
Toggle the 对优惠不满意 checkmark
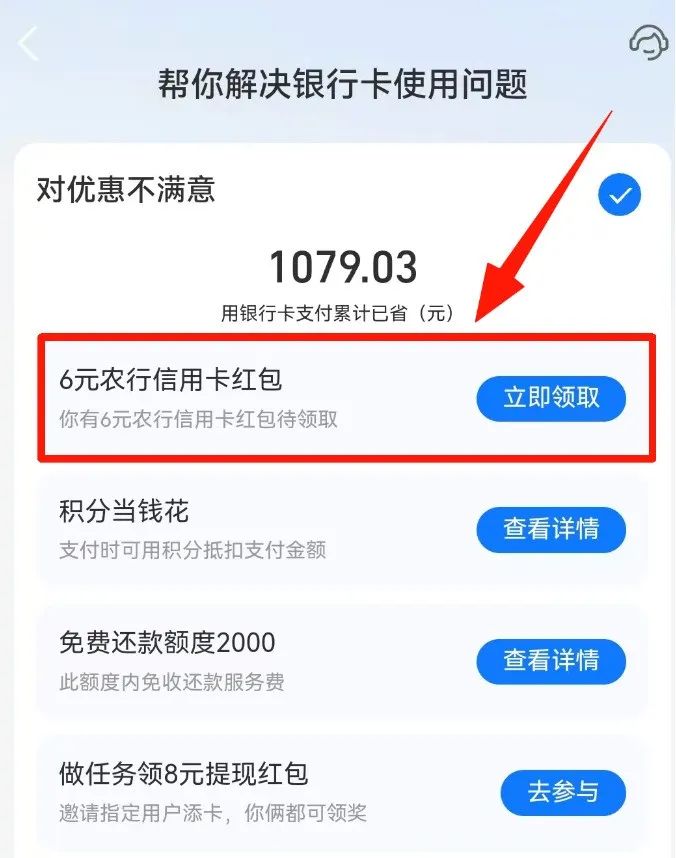tap(620, 195)
